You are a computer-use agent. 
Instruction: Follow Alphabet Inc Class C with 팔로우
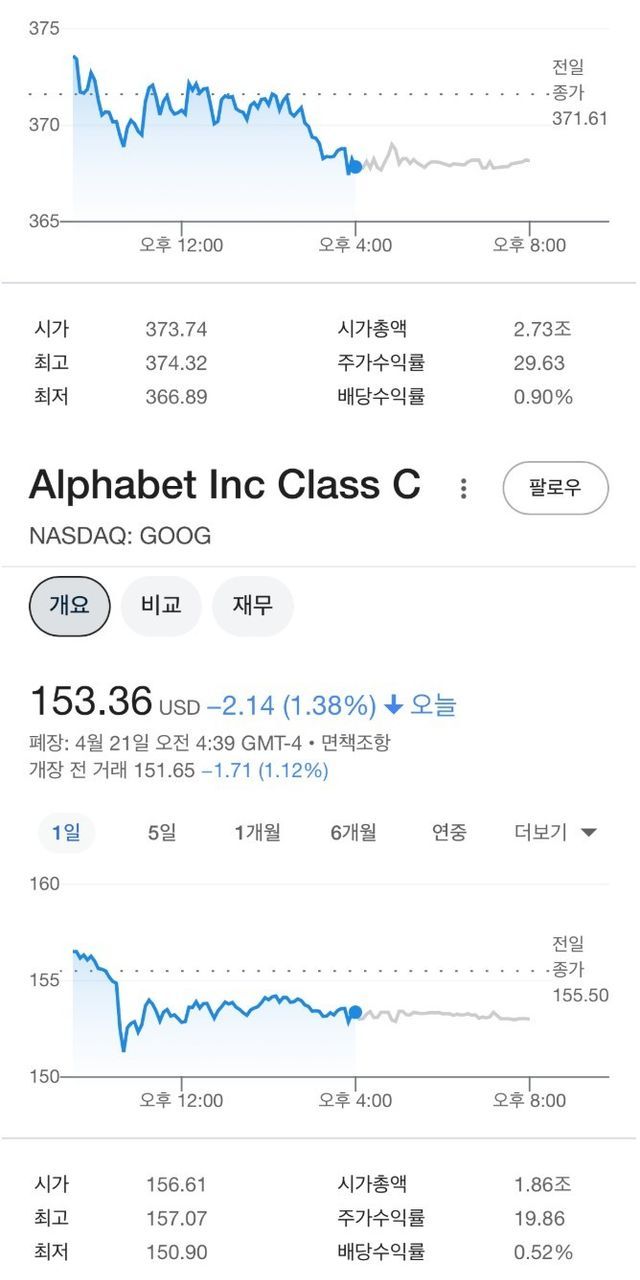pyautogui.click(x=555, y=488)
